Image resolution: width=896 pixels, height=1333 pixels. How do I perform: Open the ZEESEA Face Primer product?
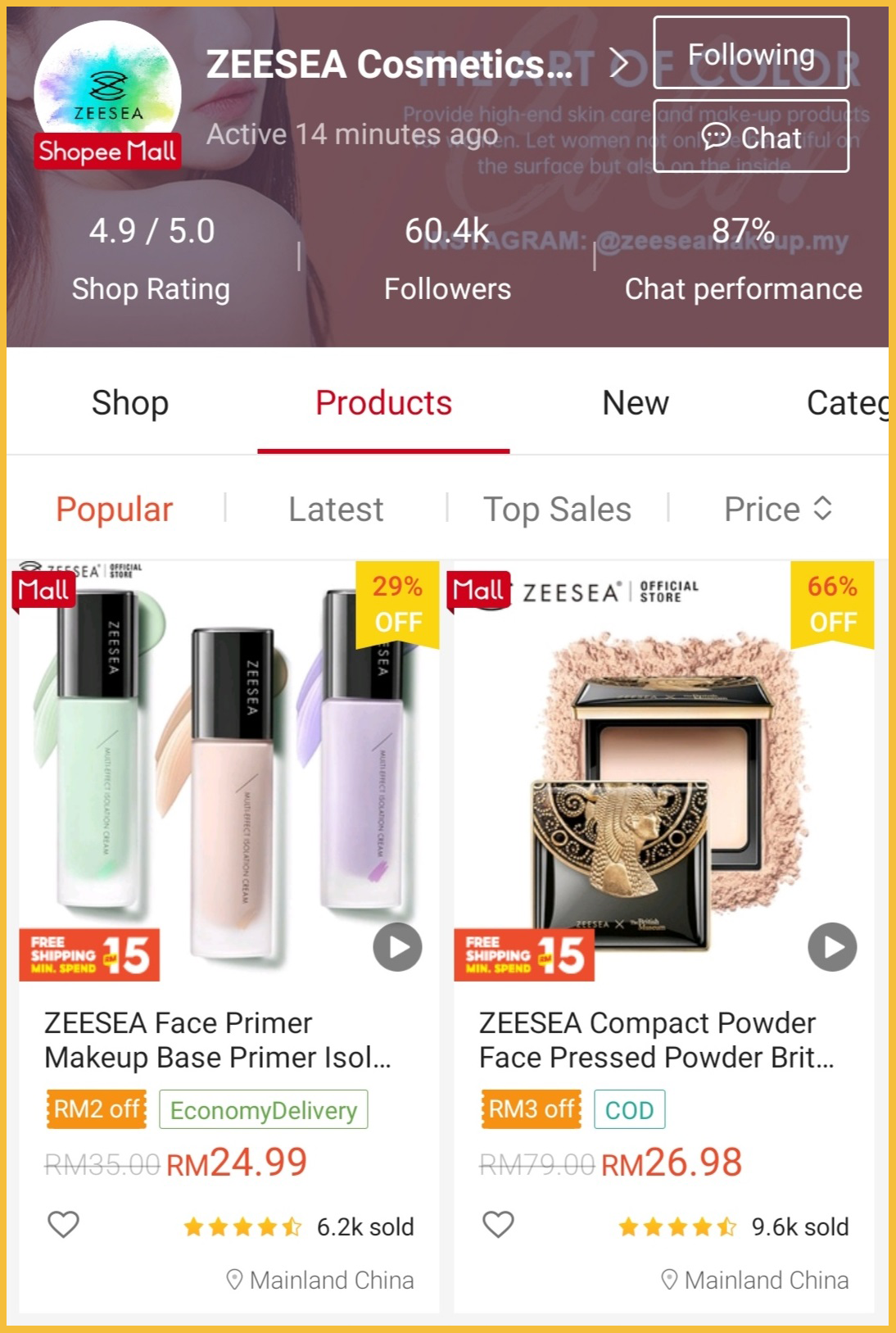click(218, 1040)
